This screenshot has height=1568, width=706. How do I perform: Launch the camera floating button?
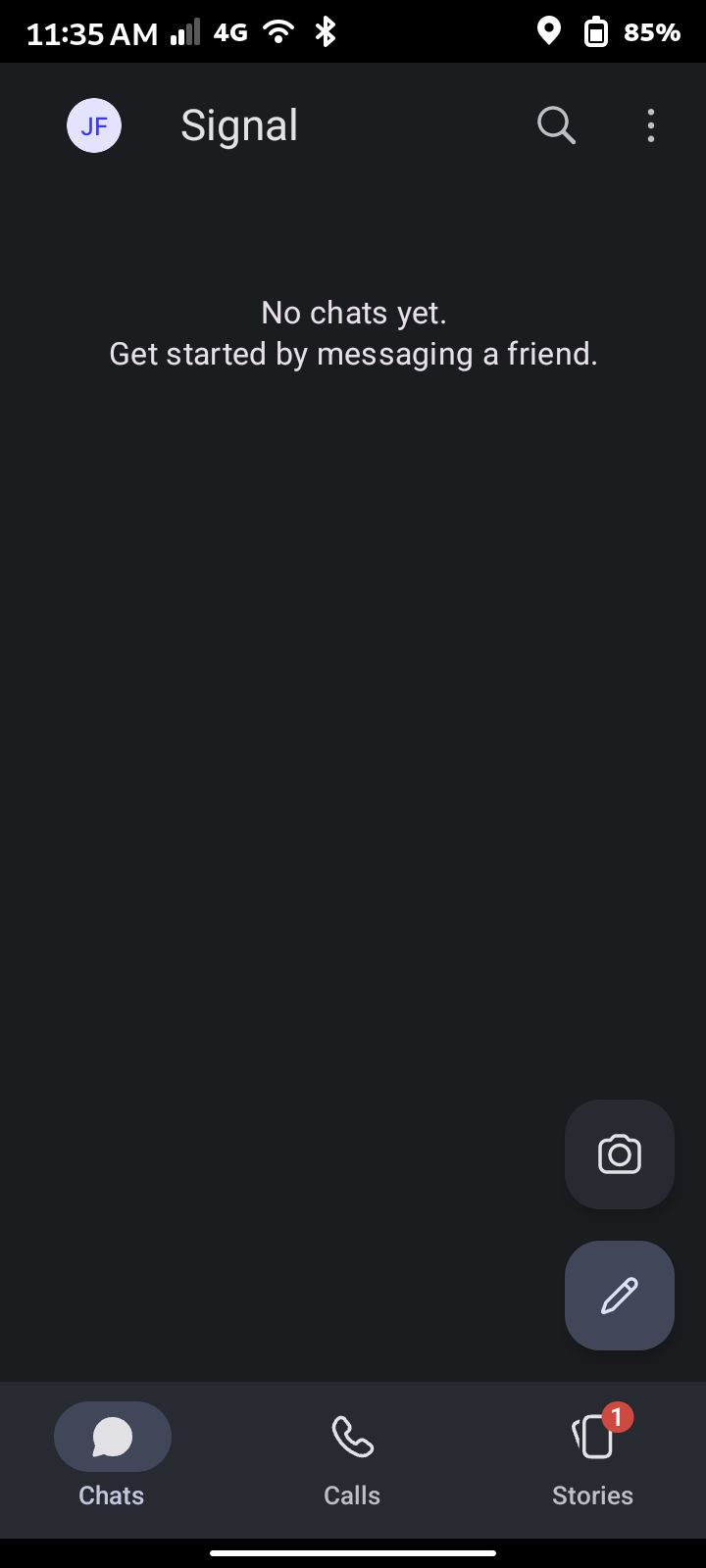[x=619, y=1154]
